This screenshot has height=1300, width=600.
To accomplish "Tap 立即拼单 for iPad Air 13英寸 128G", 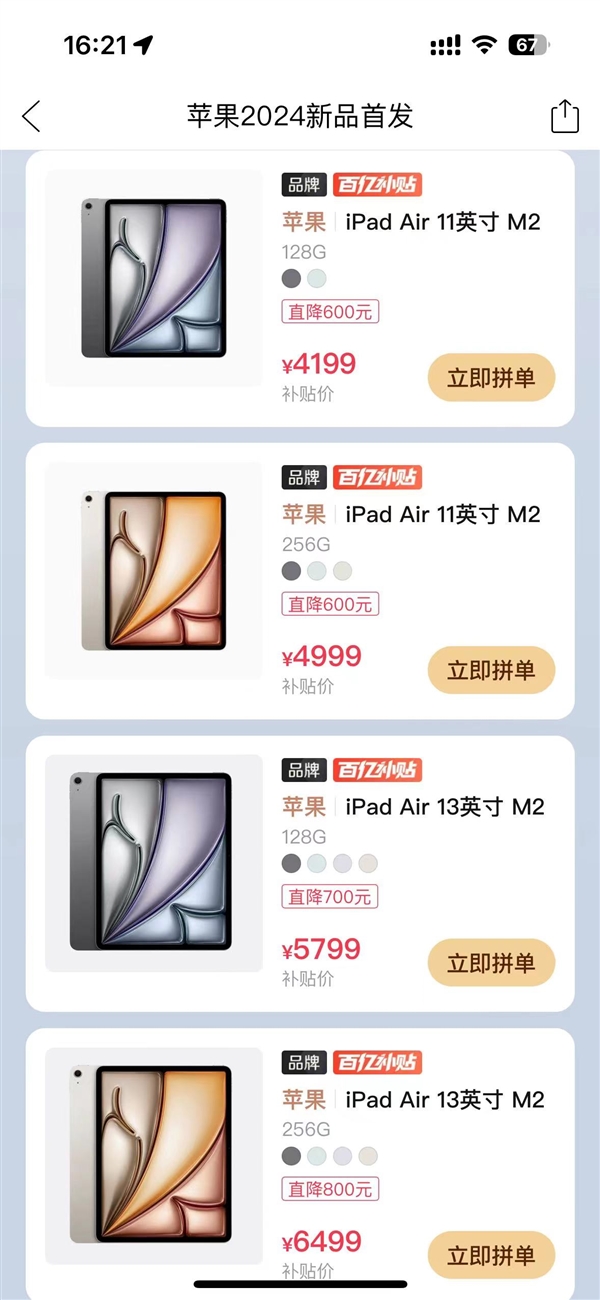I will click(x=491, y=963).
